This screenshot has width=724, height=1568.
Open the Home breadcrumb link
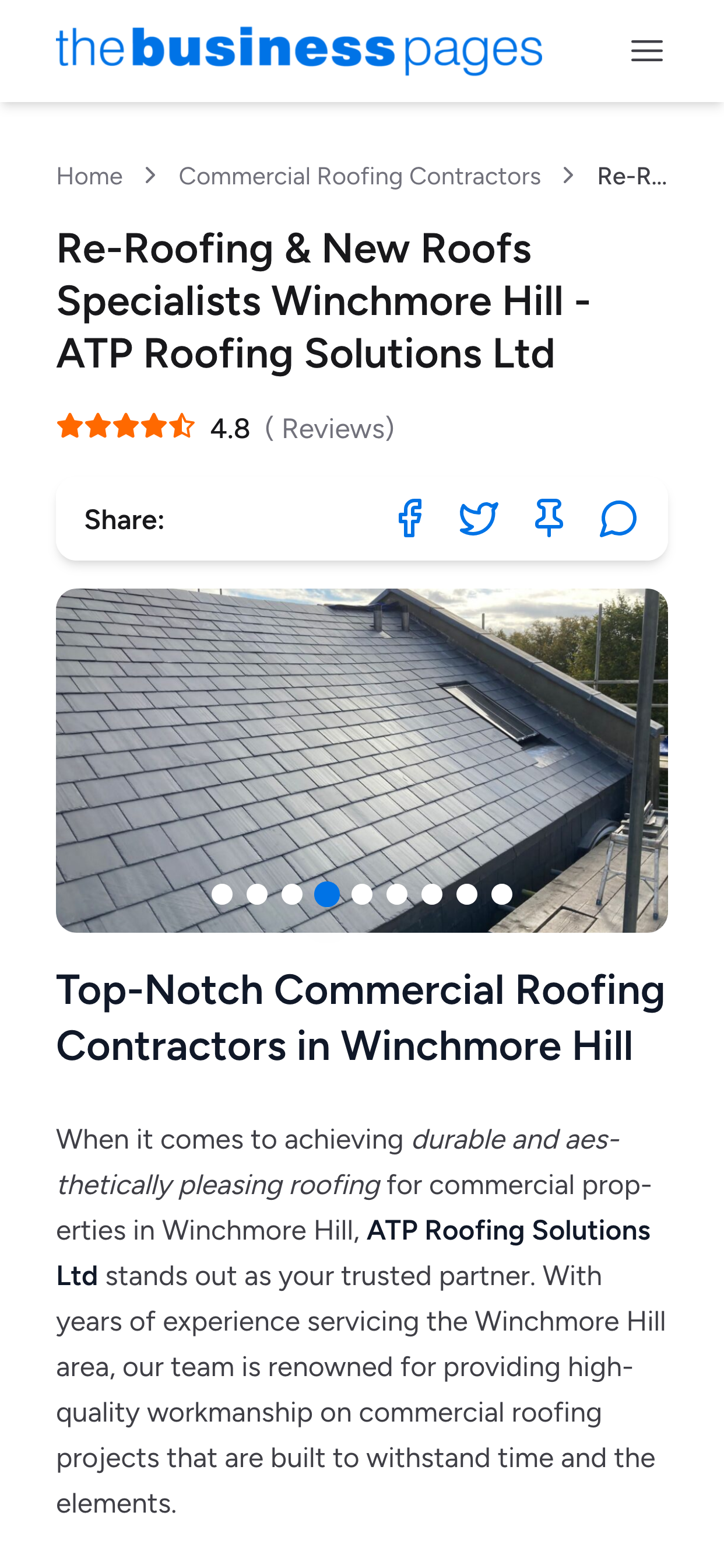89,177
